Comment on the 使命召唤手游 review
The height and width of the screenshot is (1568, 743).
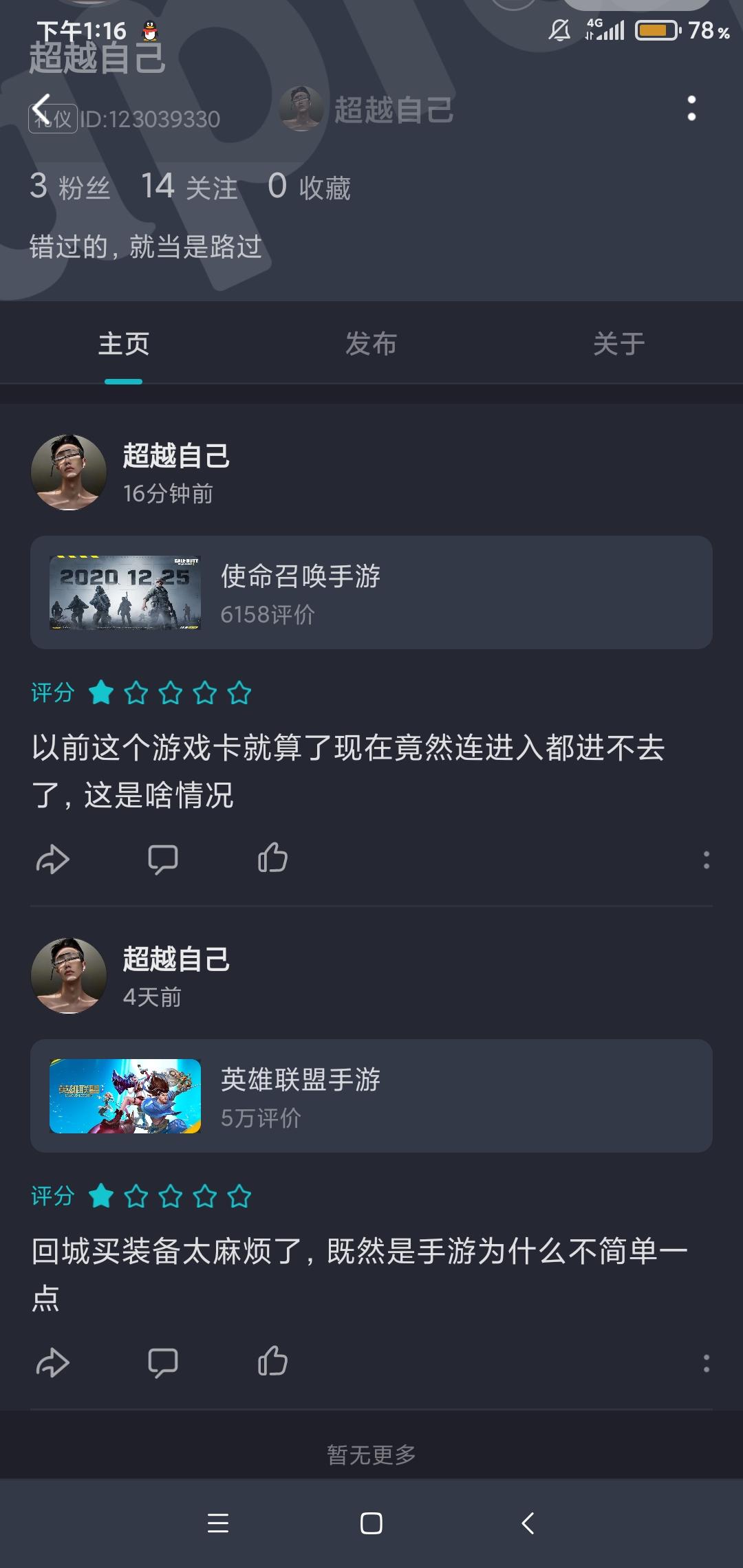[x=163, y=860]
